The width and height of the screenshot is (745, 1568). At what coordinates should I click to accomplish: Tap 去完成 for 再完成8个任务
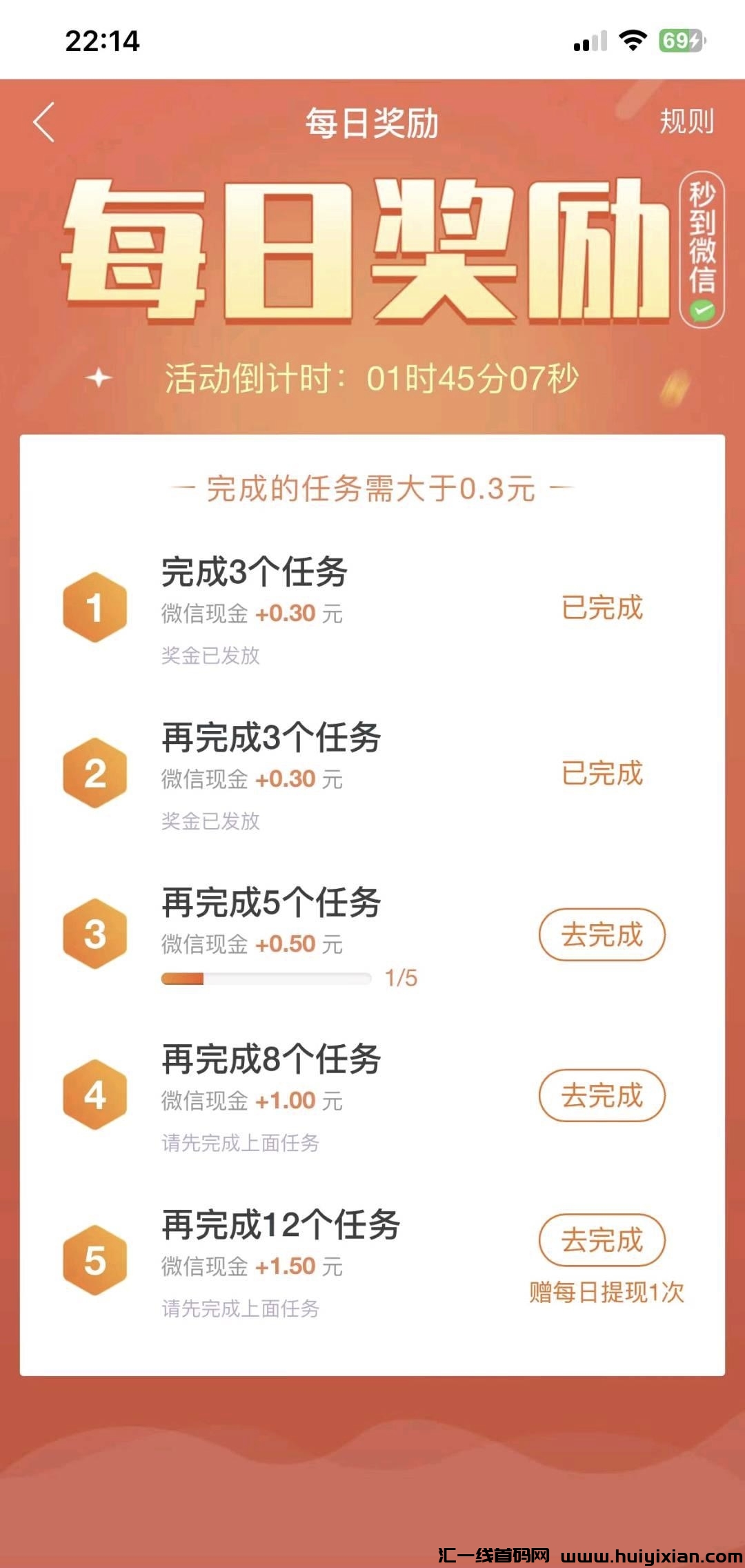pyautogui.click(x=602, y=1095)
